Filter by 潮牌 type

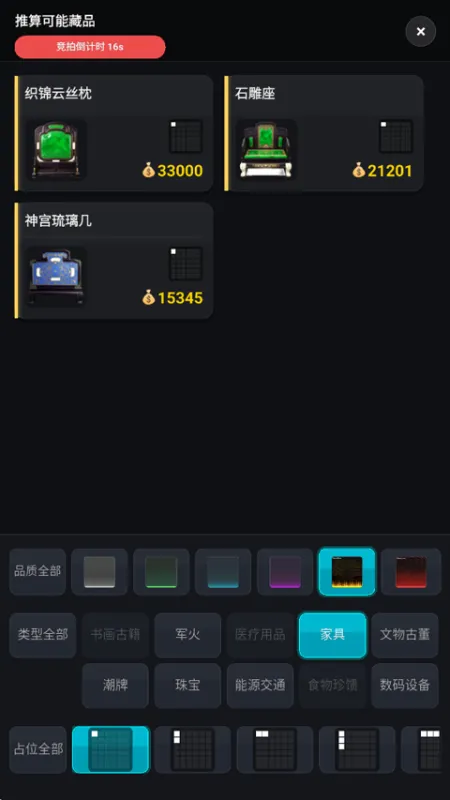click(115, 686)
